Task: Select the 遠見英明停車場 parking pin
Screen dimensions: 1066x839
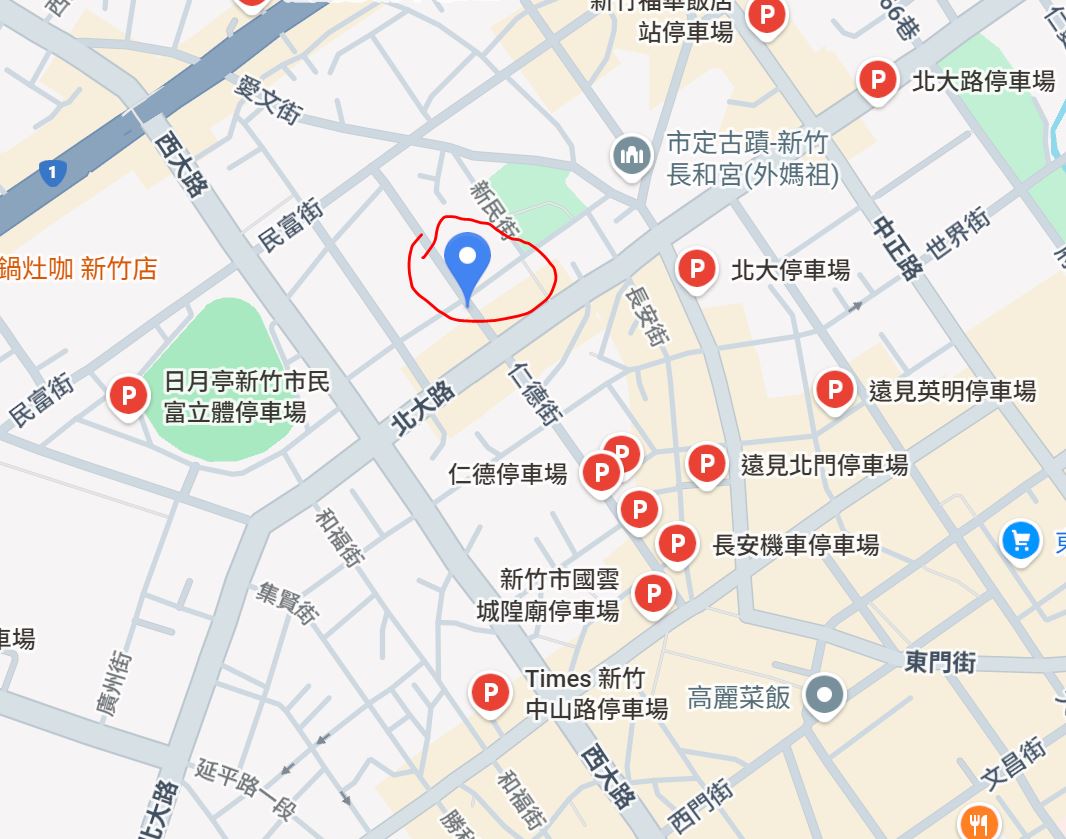Action: 833,389
